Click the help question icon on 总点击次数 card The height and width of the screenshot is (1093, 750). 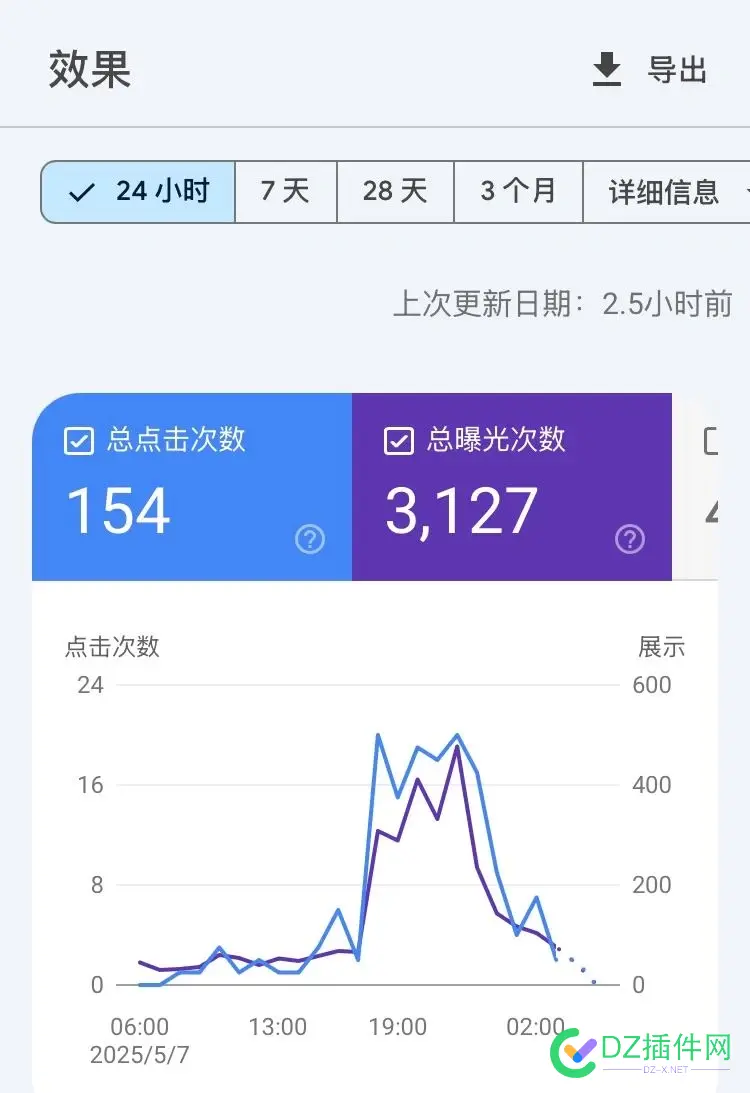[310, 539]
